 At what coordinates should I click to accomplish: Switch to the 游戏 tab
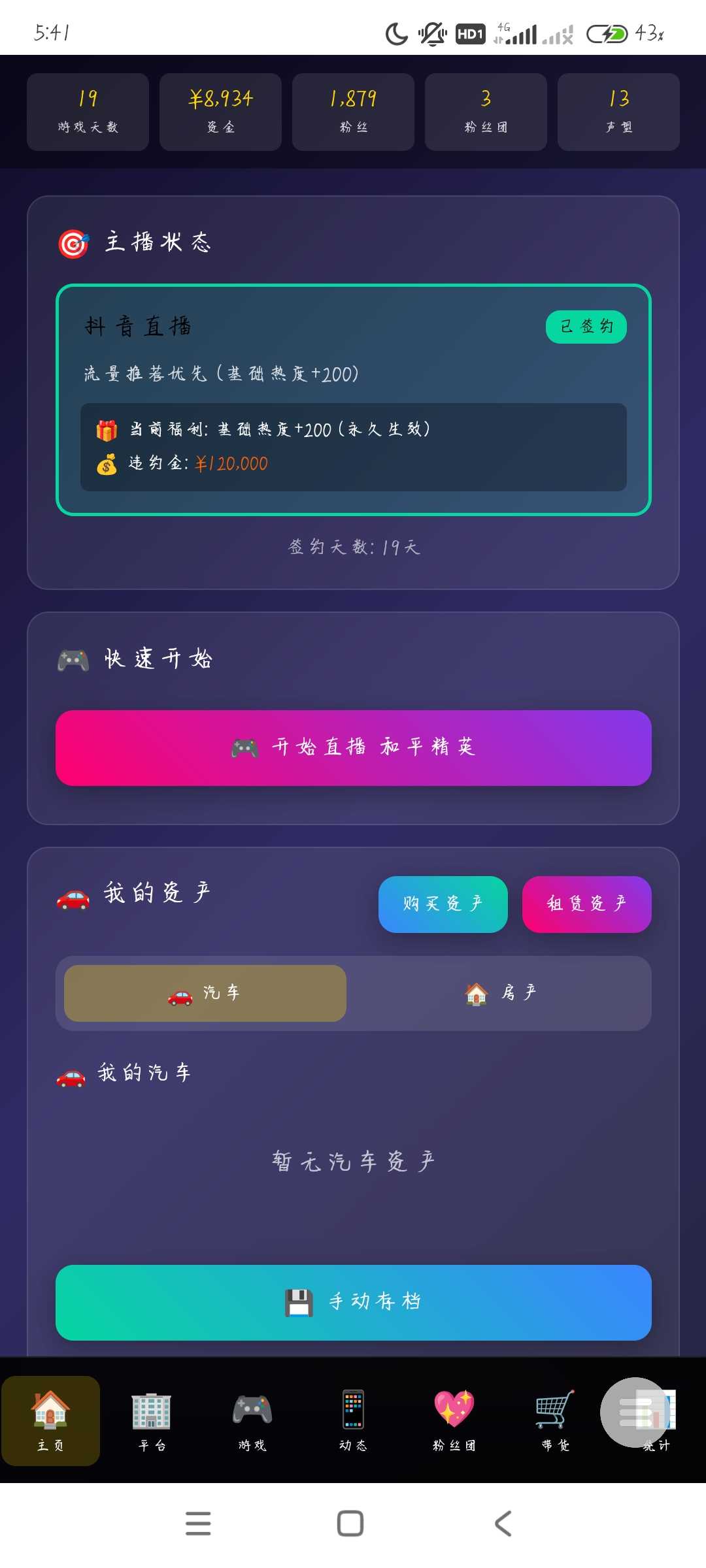[x=252, y=1420]
